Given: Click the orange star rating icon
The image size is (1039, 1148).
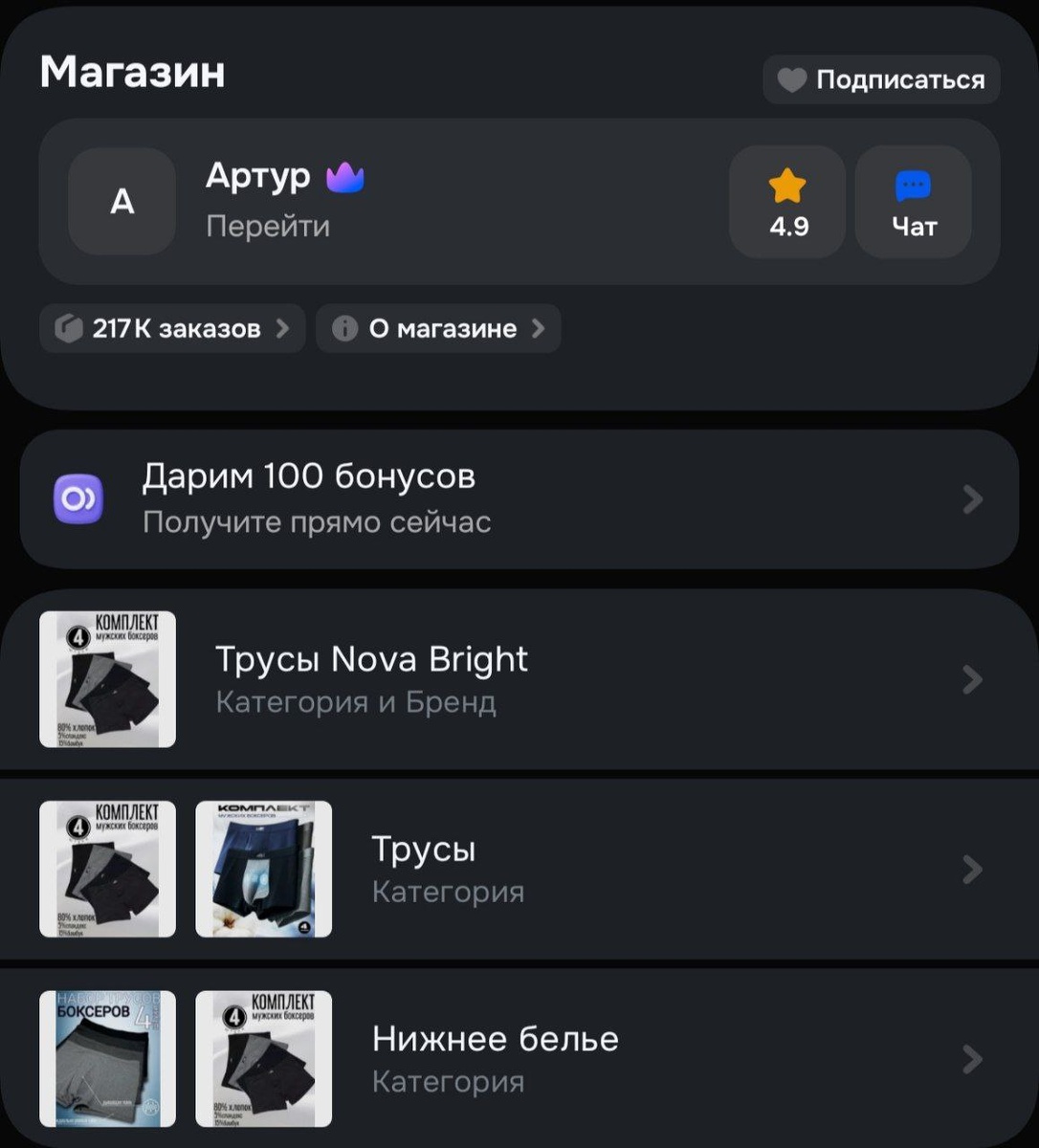Looking at the screenshot, I should coord(786,187).
